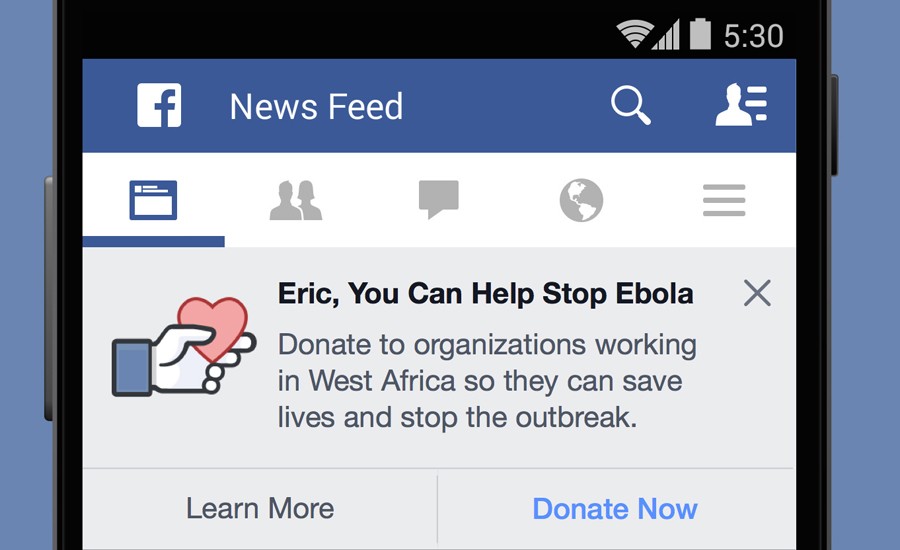
Task: Switch to the News Feed tab
Action: click(x=153, y=200)
